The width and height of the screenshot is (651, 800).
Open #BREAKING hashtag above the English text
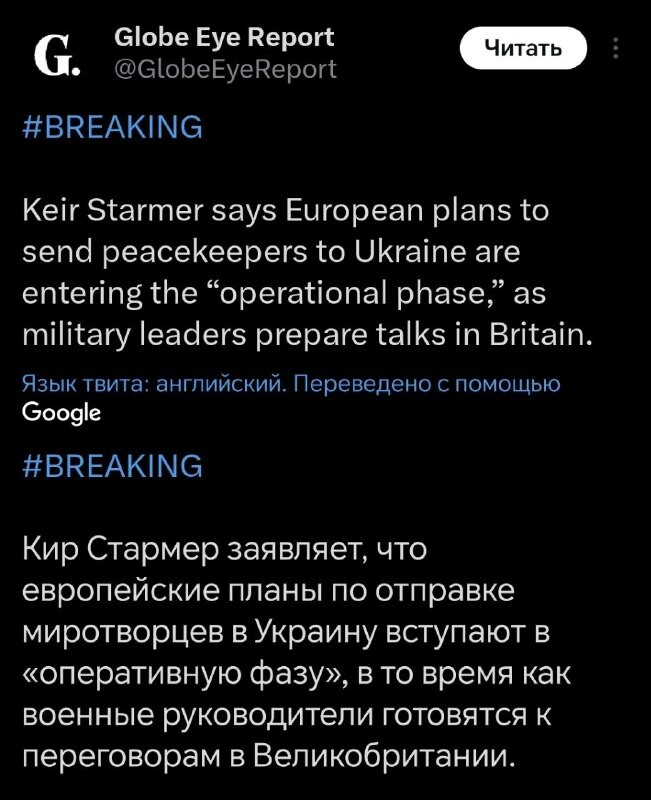point(112,128)
